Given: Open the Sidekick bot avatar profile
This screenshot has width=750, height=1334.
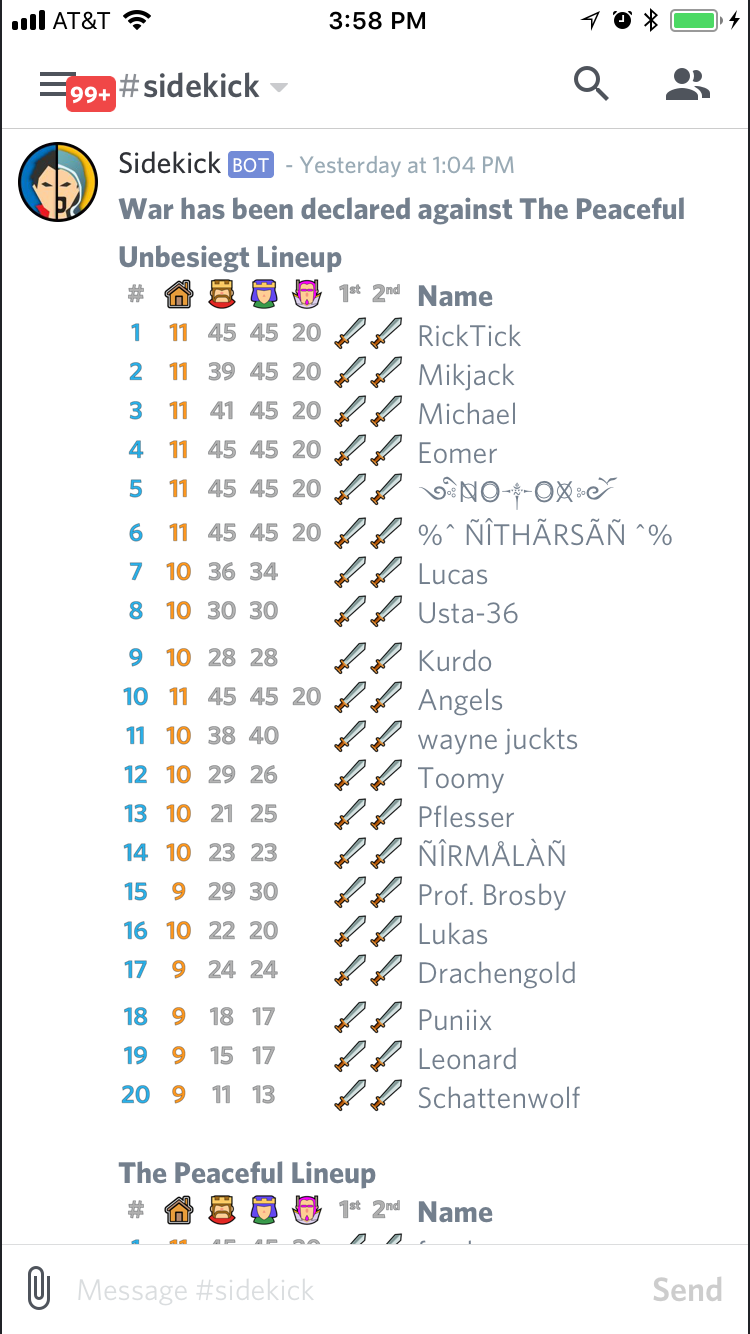Looking at the screenshot, I should click(58, 182).
